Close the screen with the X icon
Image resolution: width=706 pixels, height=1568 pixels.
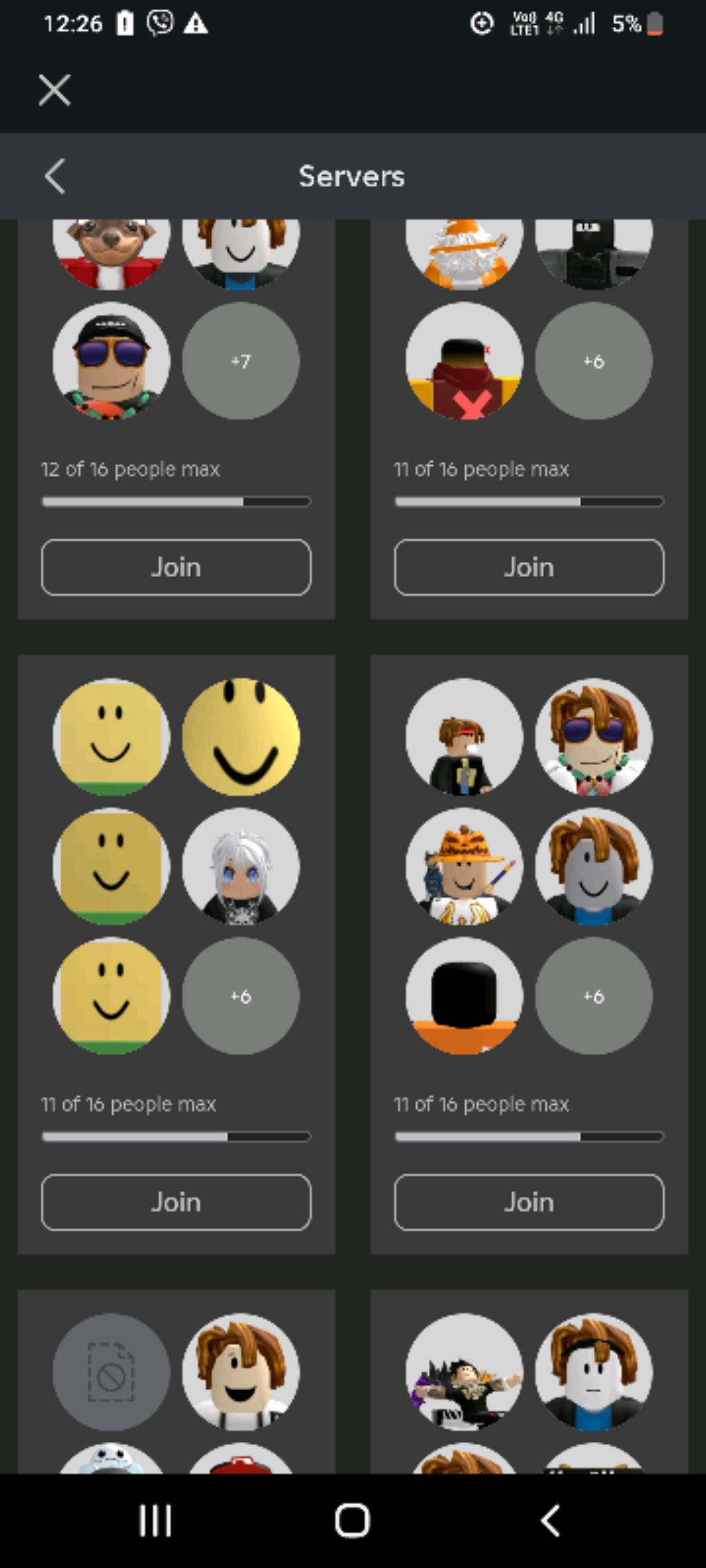point(54,90)
